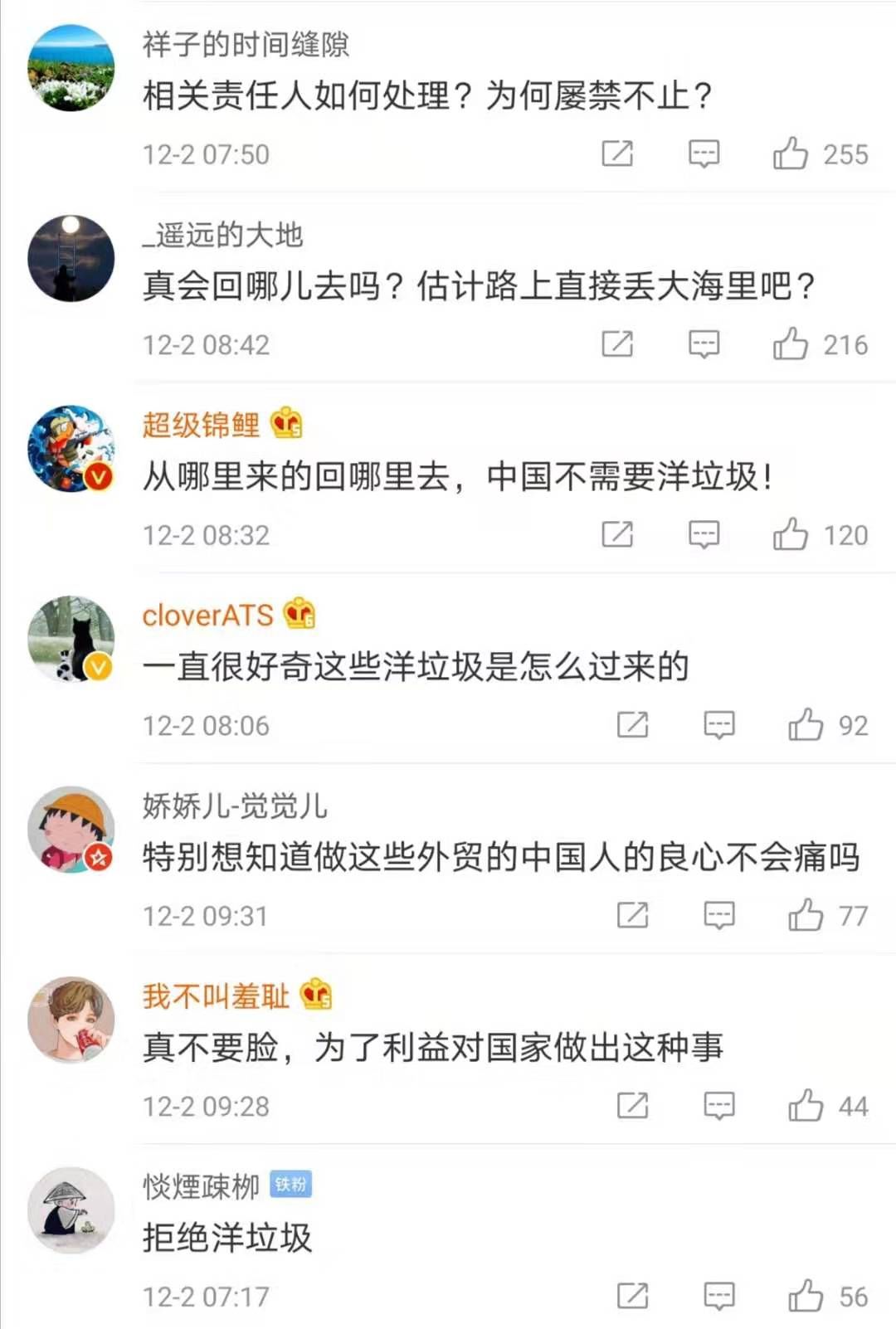The width and height of the screenshot is (896, 1329).
Task: Open the reply box for _遥远的大地's comment
Action: (x=705, y=342)
